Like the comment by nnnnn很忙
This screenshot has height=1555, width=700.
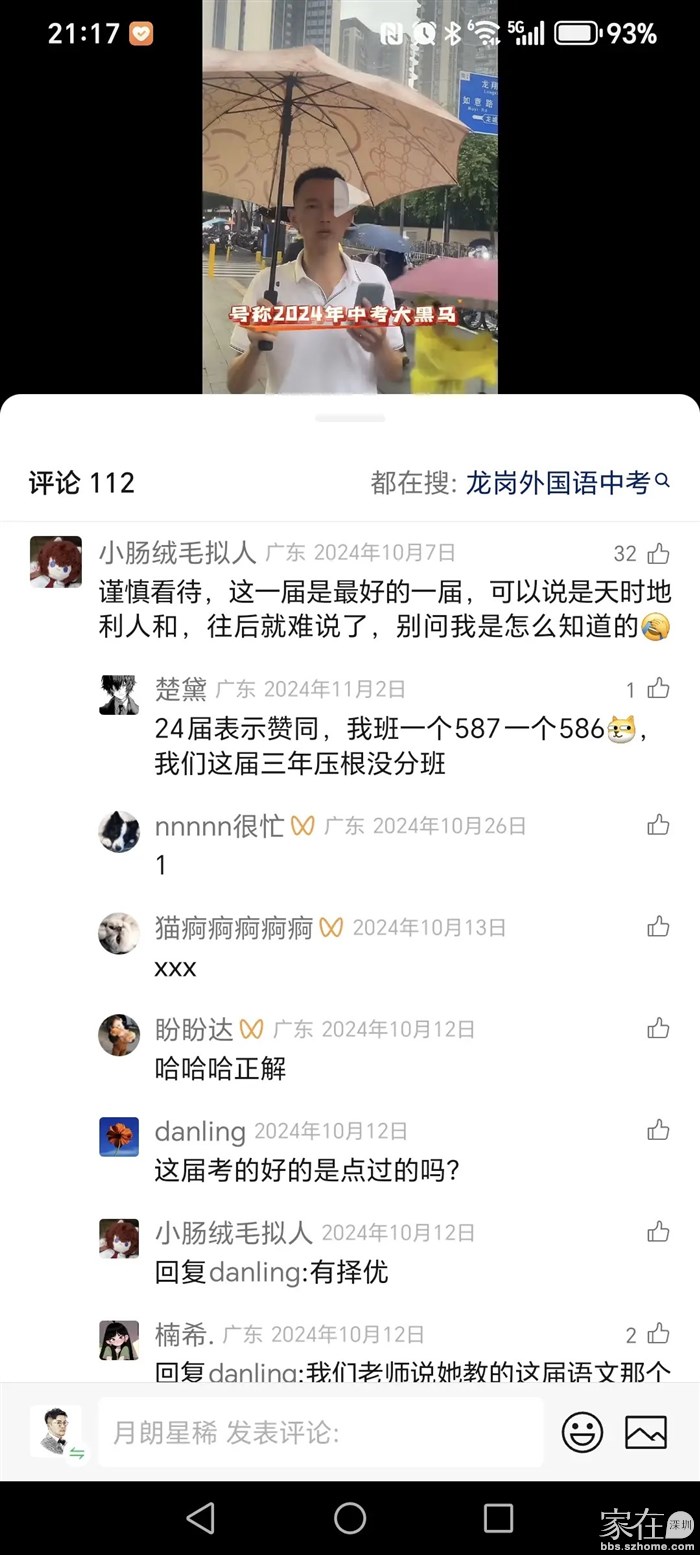click(x=657, y=825)
